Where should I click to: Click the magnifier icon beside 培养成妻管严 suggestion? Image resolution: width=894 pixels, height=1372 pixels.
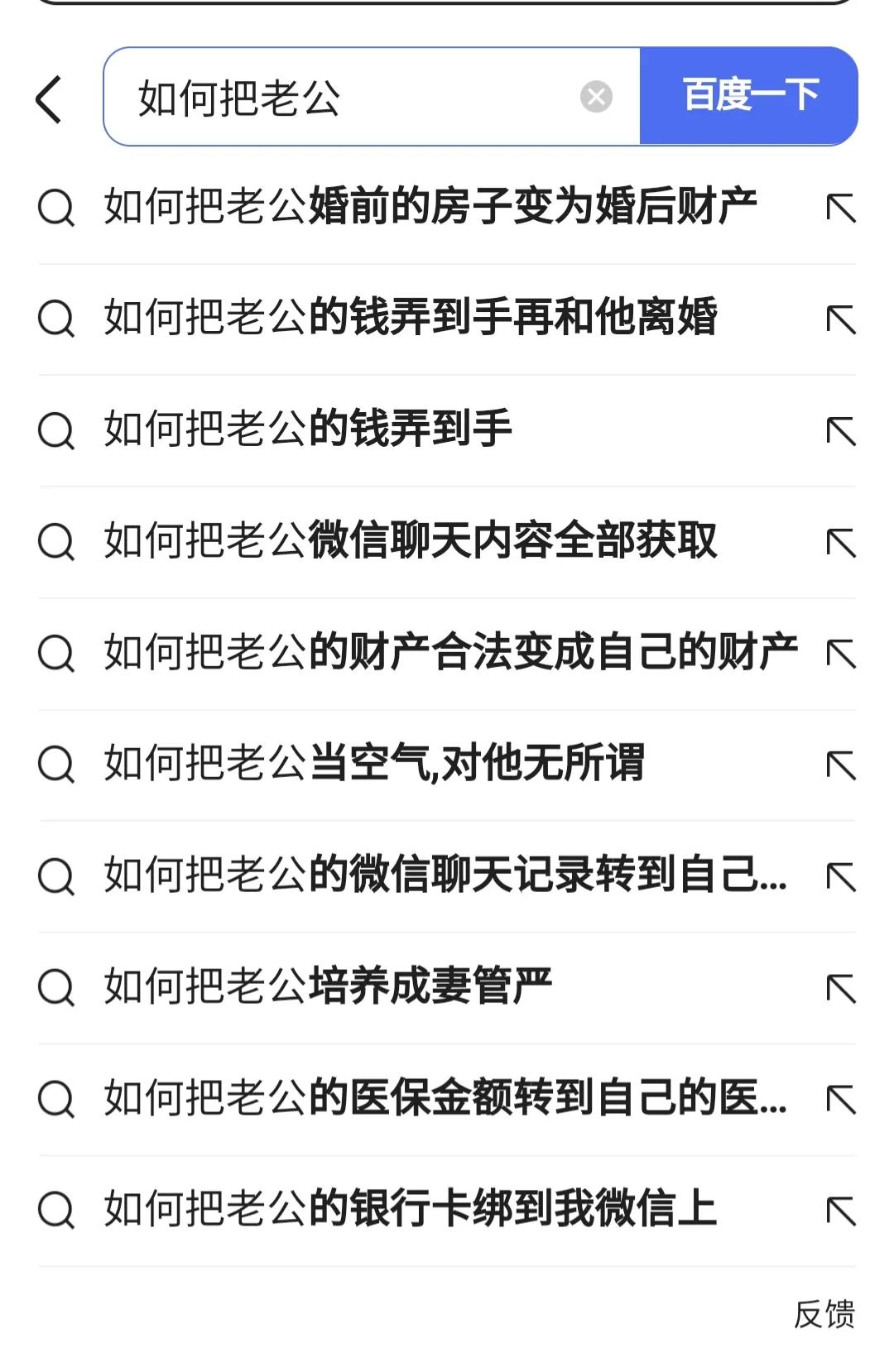pos(56,985)
